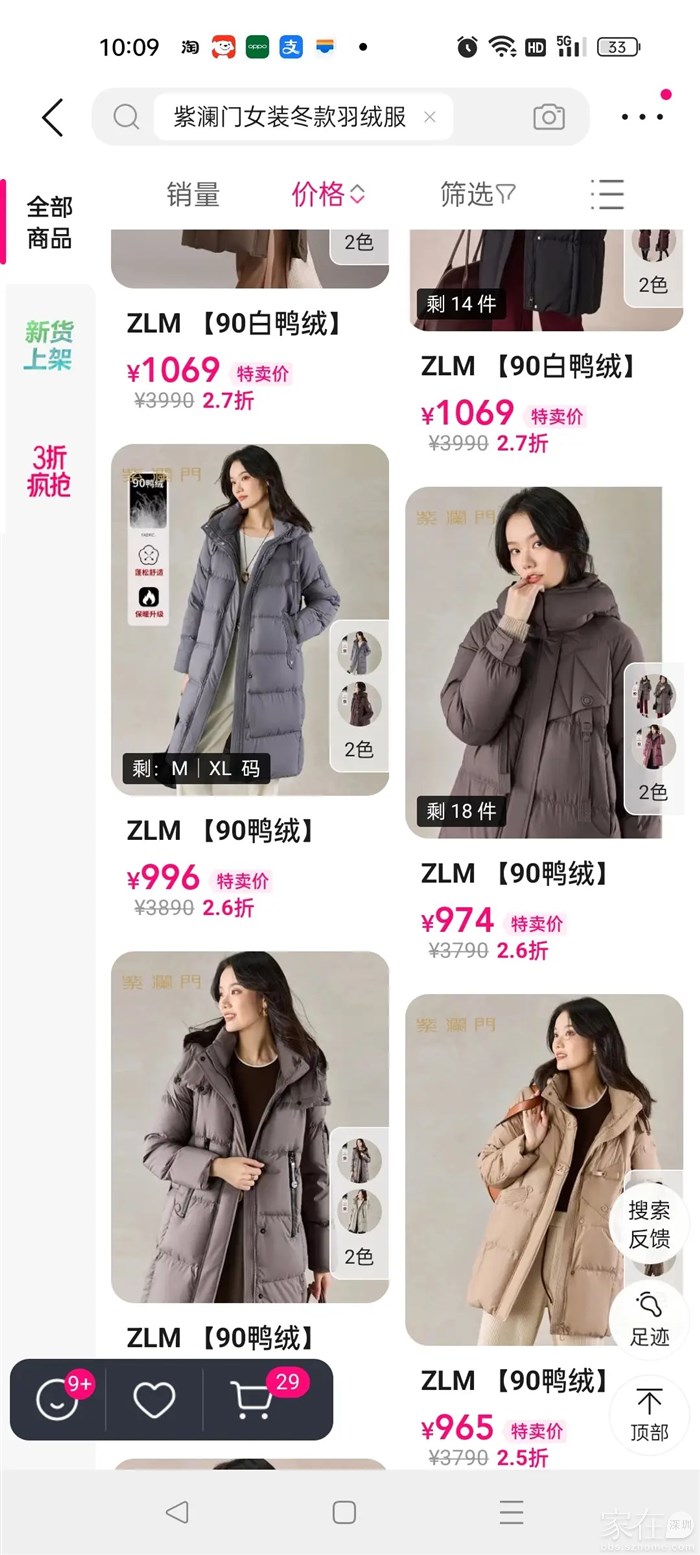Go back using the top-left arrow
This screenshot has height=1555, width=700.
pyautogui.click(x=53, y=118)
